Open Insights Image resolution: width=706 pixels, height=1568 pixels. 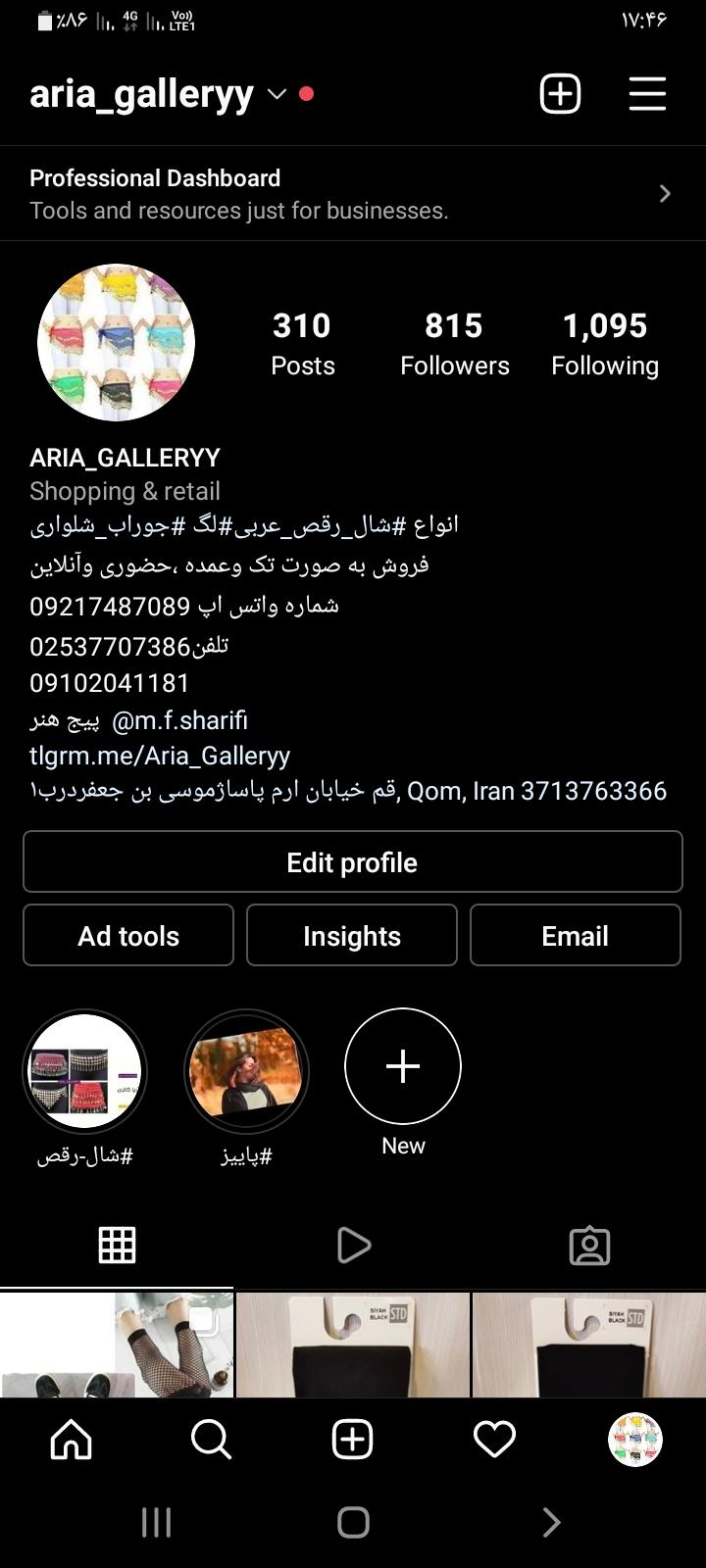click(x=352, y=936)
